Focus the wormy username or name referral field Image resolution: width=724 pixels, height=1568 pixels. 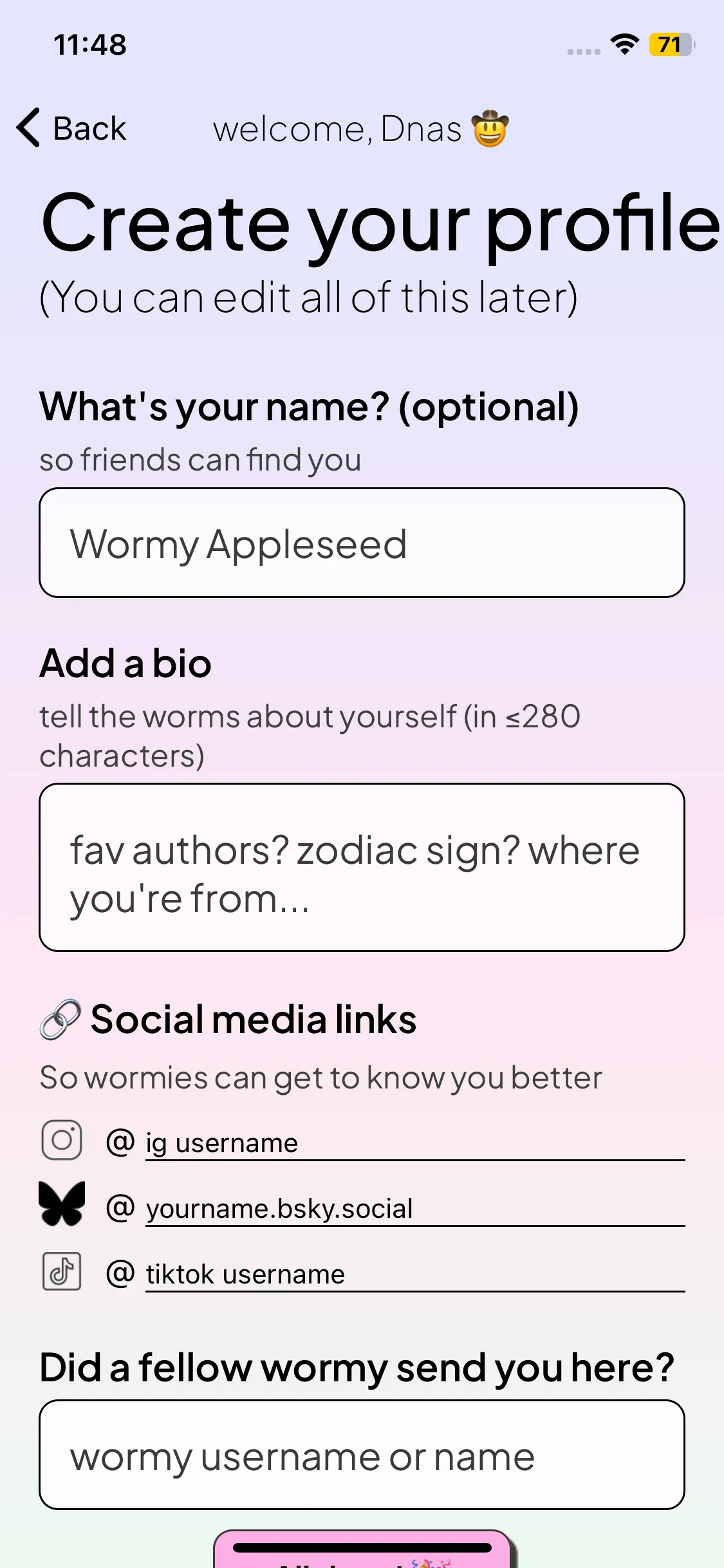362,1456
